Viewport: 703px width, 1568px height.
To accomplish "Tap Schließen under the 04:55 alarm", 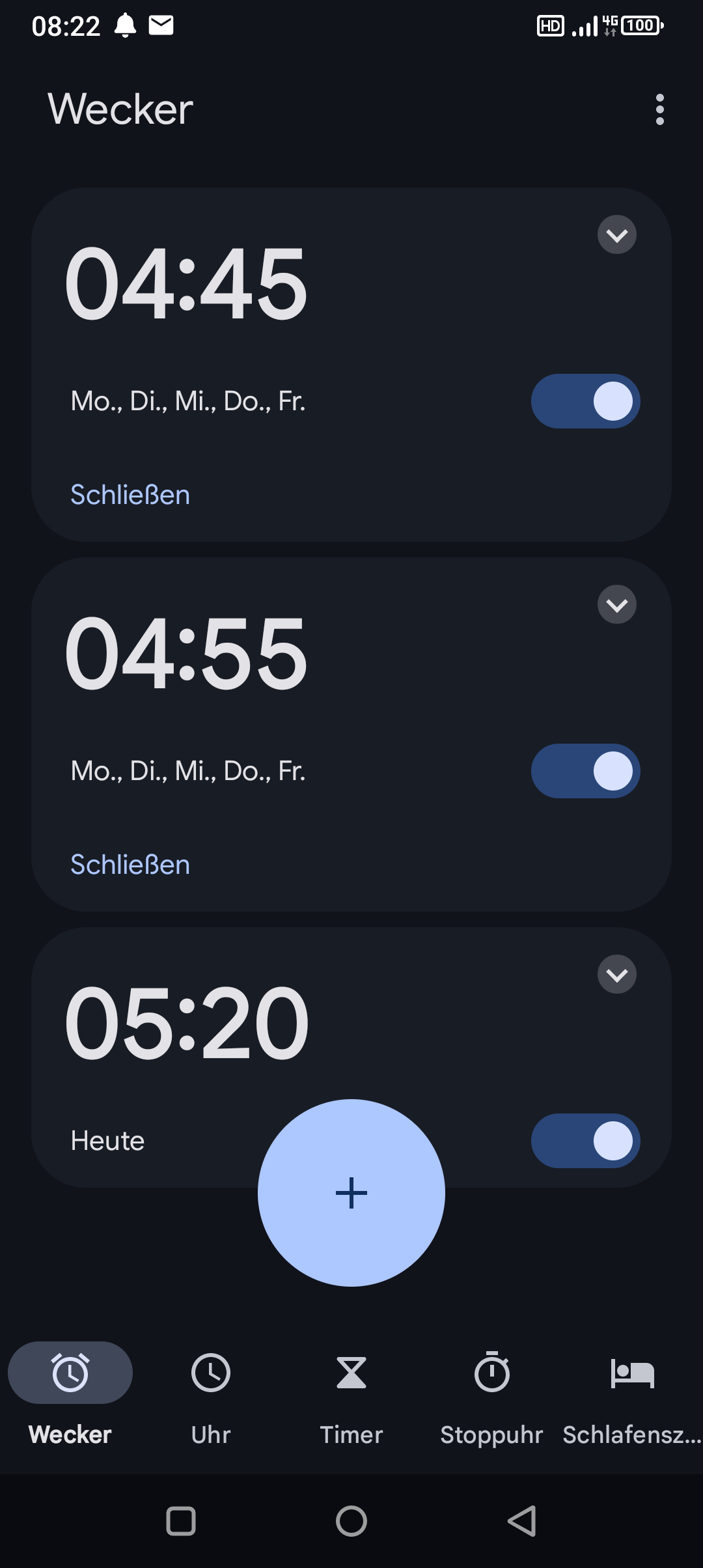I will (x=130, y=865).
